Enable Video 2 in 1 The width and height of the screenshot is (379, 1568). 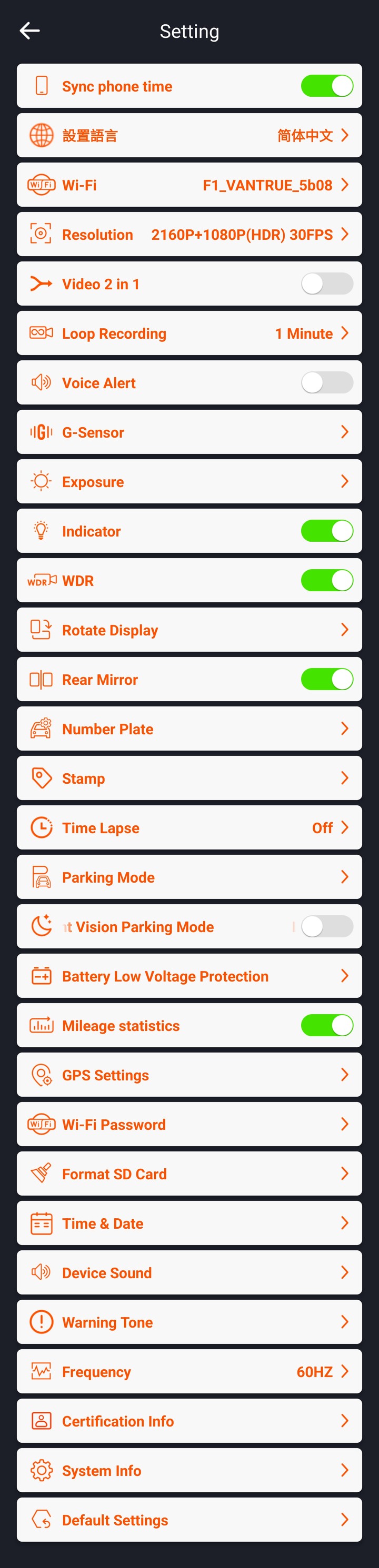(326, 284)
